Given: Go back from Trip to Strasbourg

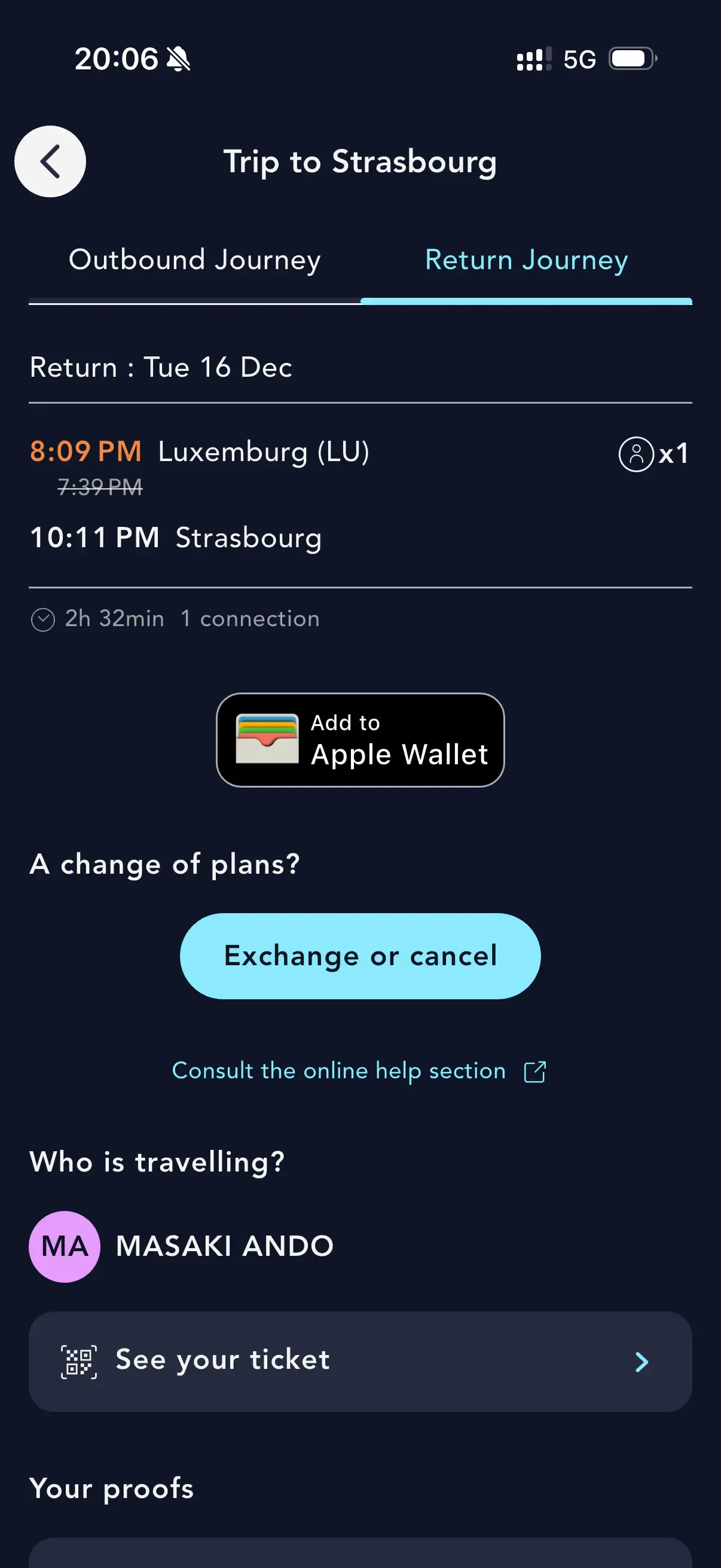Looking at the screenshot, I should pyautogui.click(x=50, y=161).
